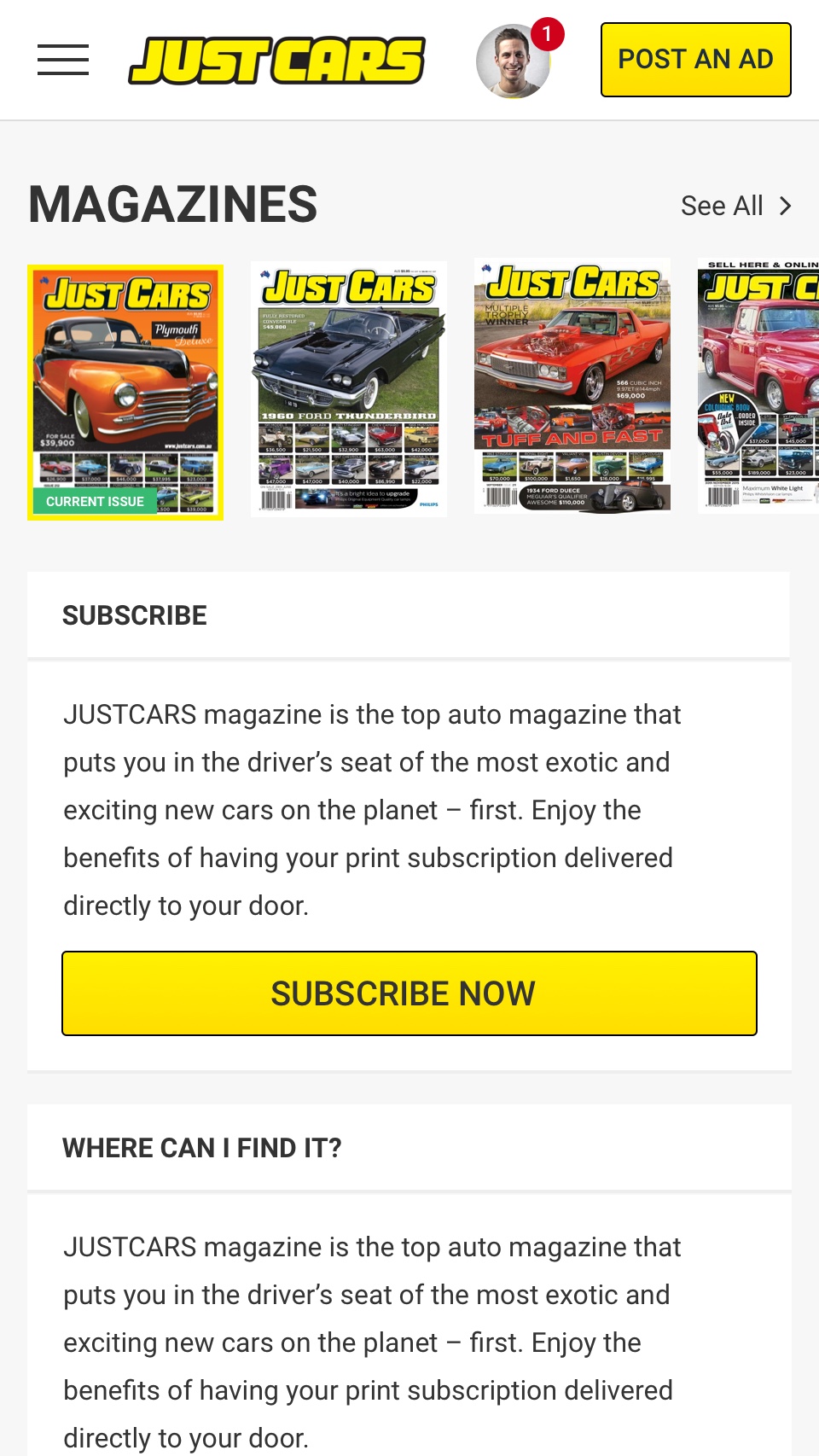Open the current issue Plymouth Deluxe magazine
The image size is (819, 1456).
click(x=125, y=393)
